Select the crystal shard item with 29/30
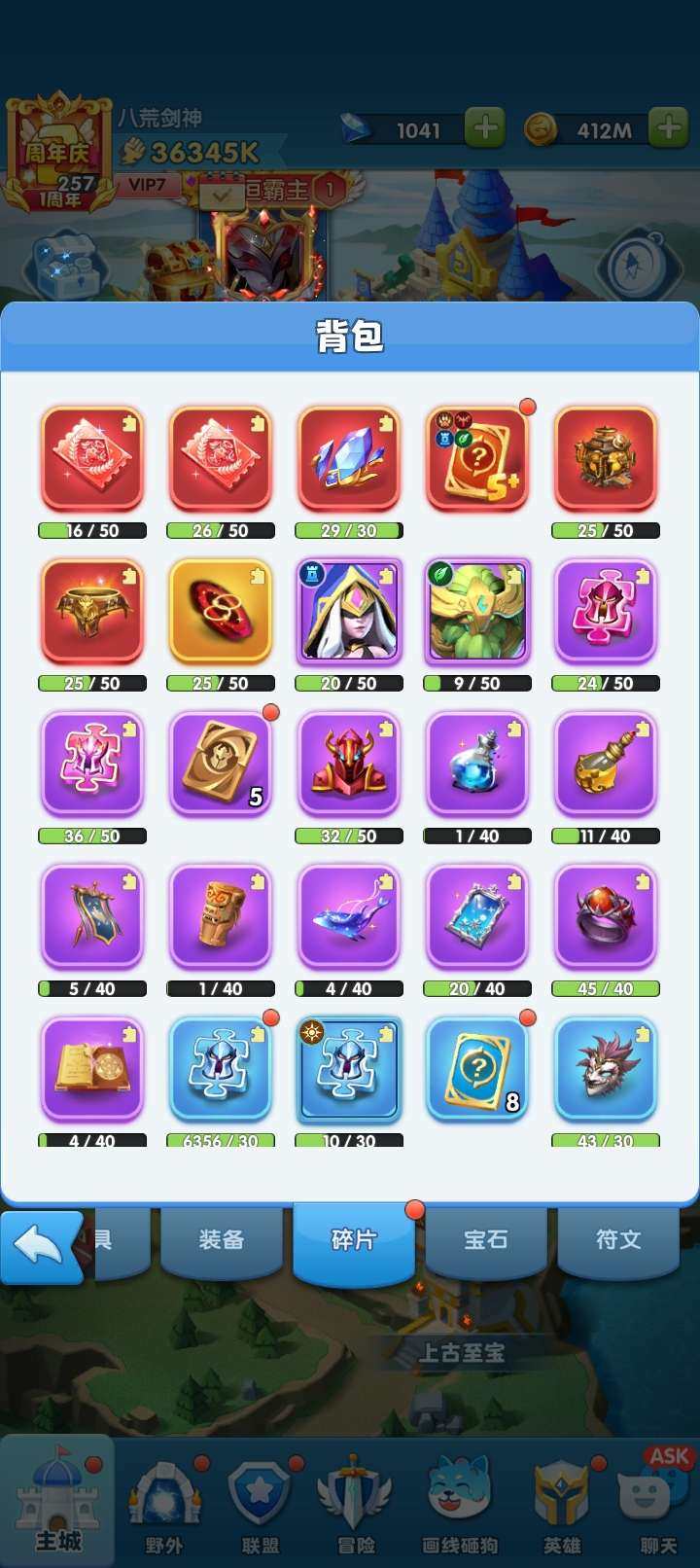700x1568 pixels. point(349,459)
